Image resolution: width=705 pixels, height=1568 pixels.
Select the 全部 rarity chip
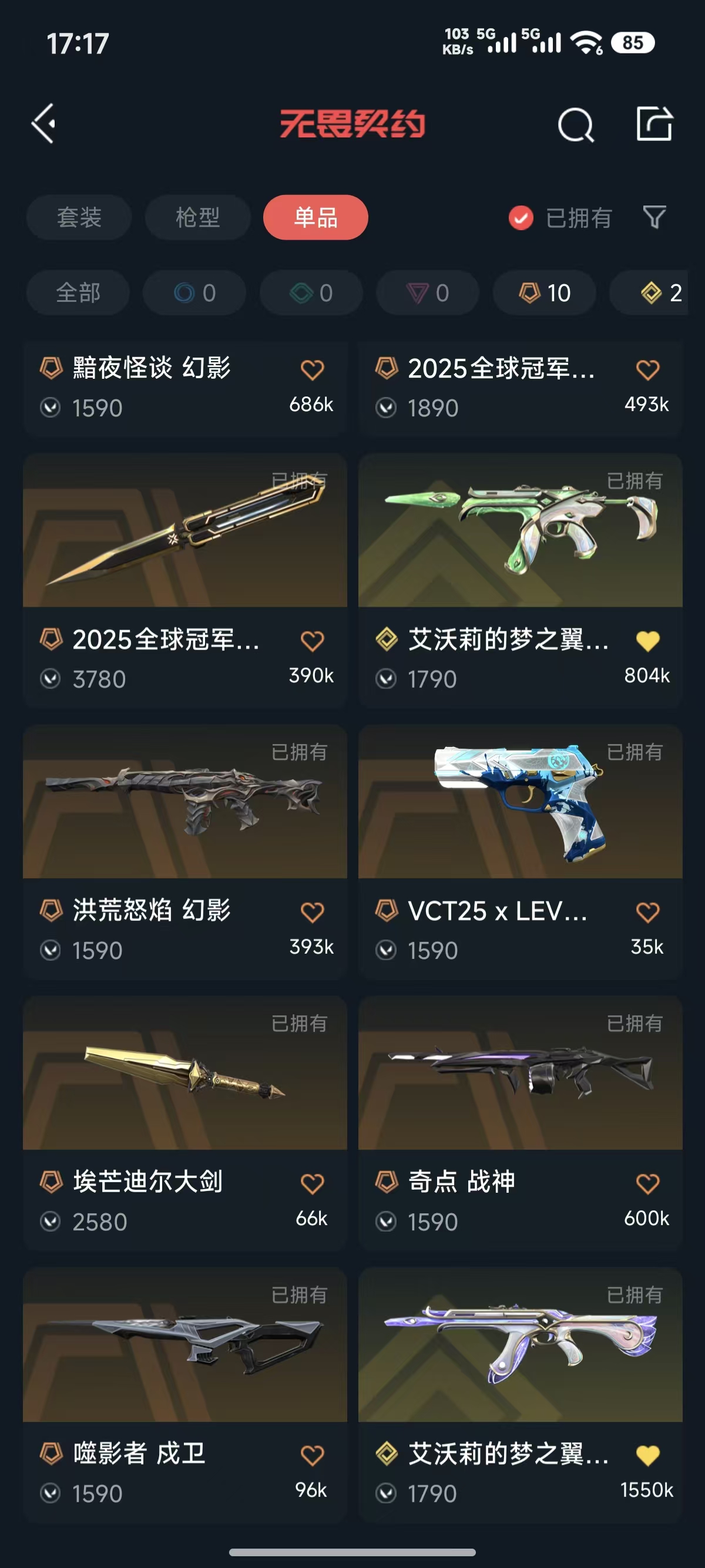pyautogui.click(x=78, y=293)
